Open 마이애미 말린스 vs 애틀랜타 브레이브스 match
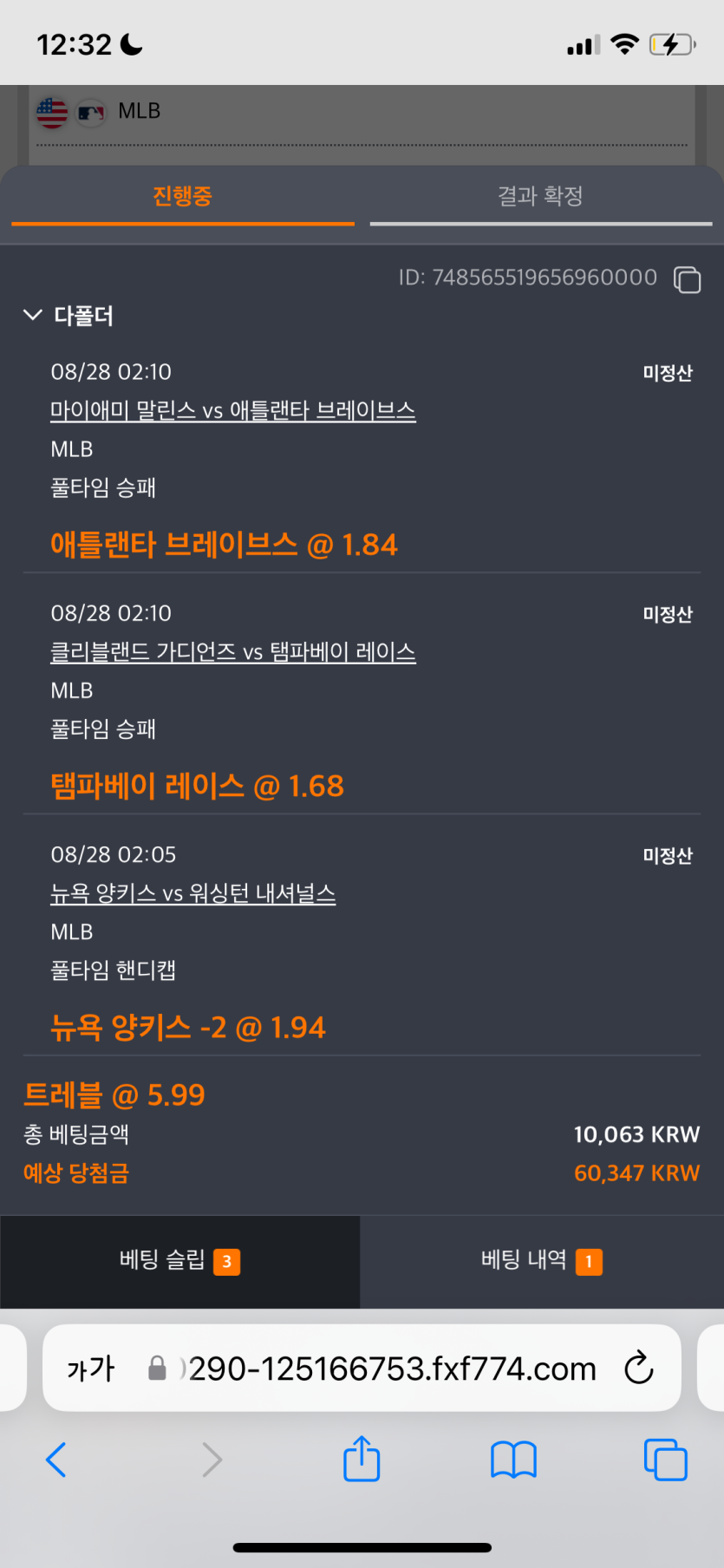Screen dimensions: 724x1568 (x=232, y=410)
